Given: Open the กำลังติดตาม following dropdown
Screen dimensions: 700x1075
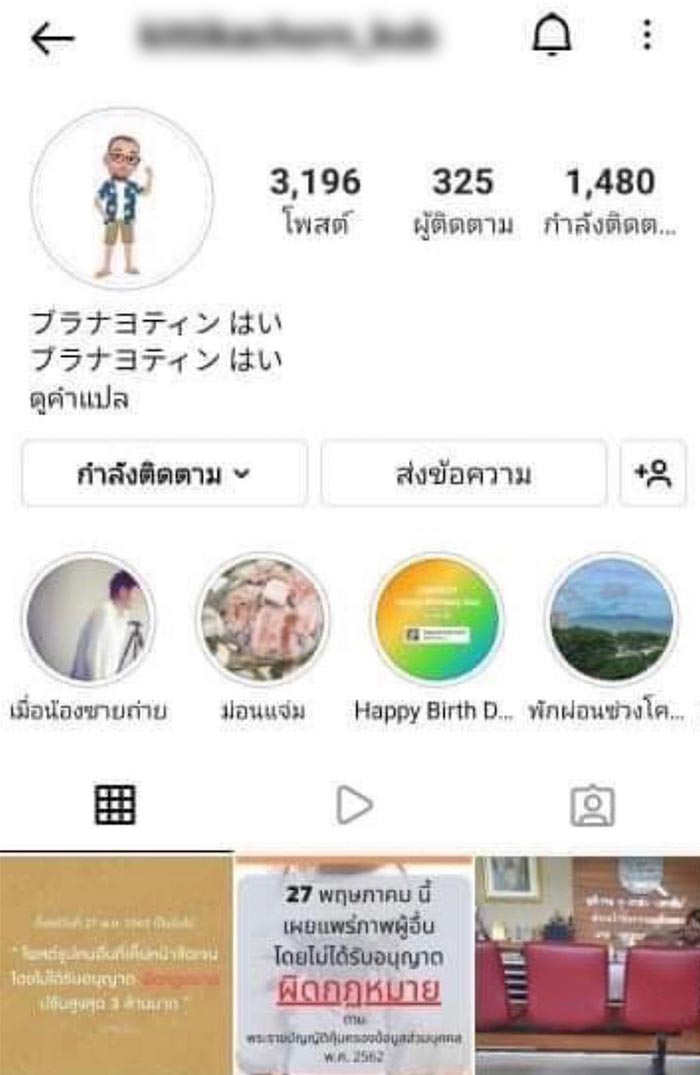Looking at the screenshot, I should [x=164, y=474].
